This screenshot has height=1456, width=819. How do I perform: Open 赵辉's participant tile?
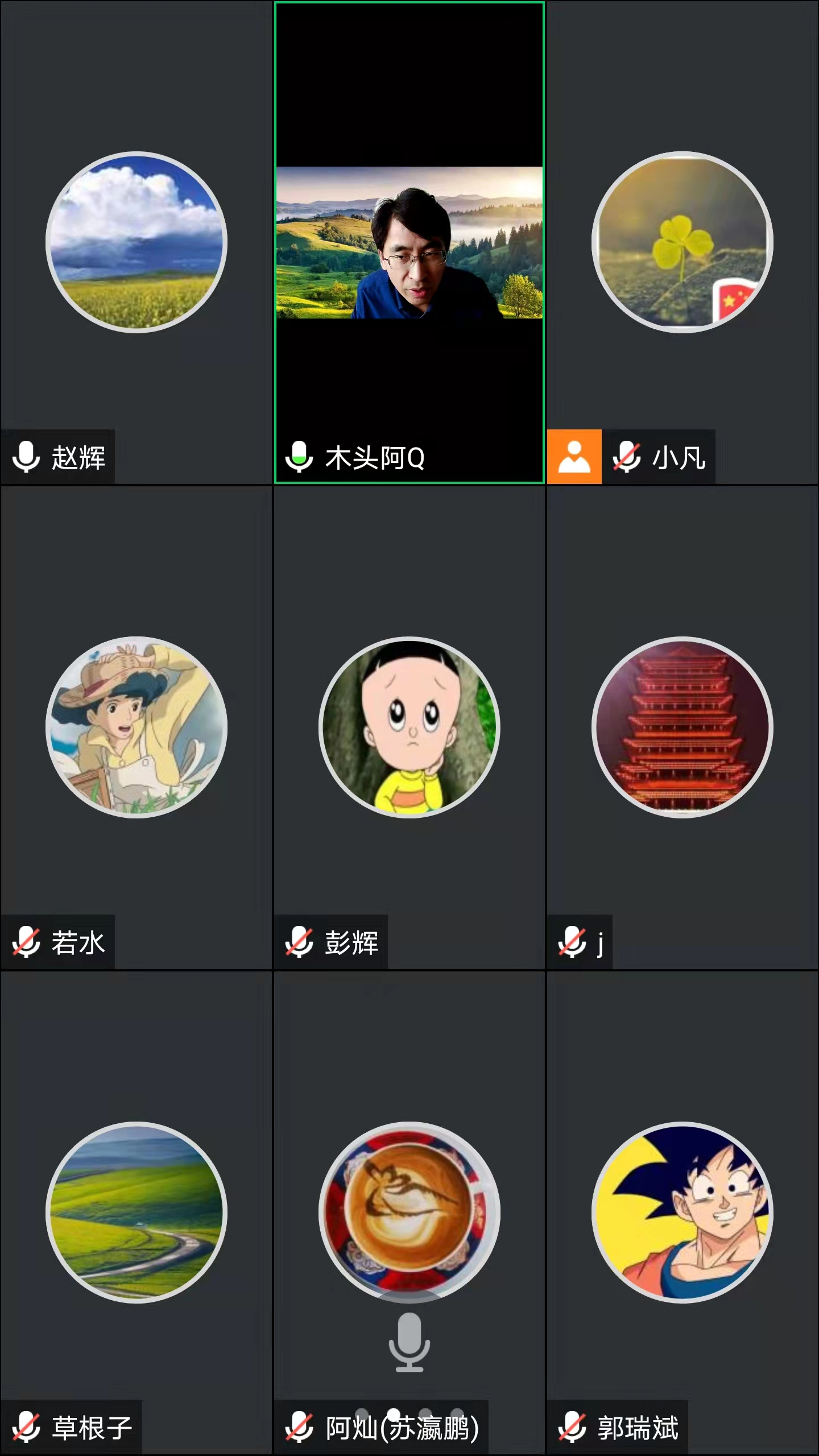tap(136, 242)
